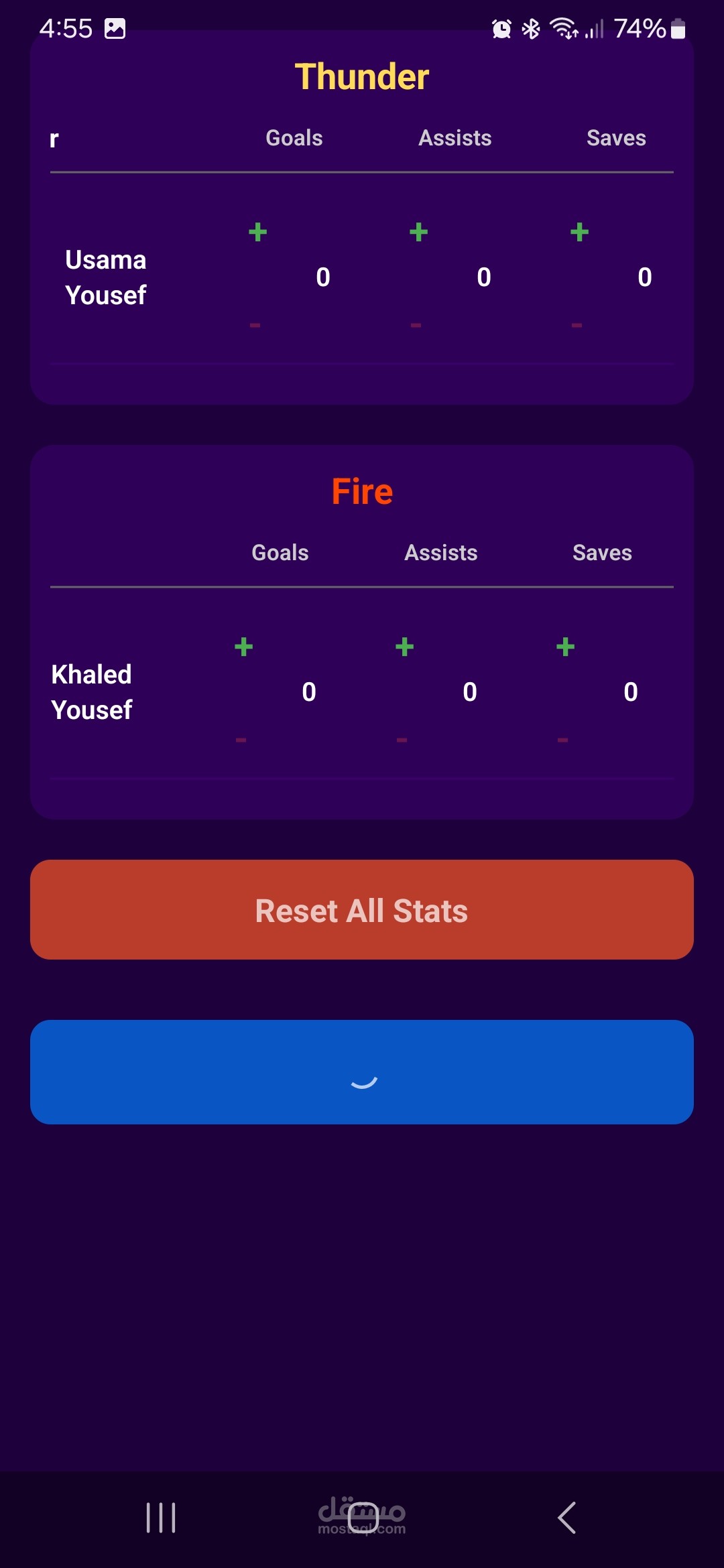Go back using the system back arrow
724x1568 pixels.
tap(566, 1518)
